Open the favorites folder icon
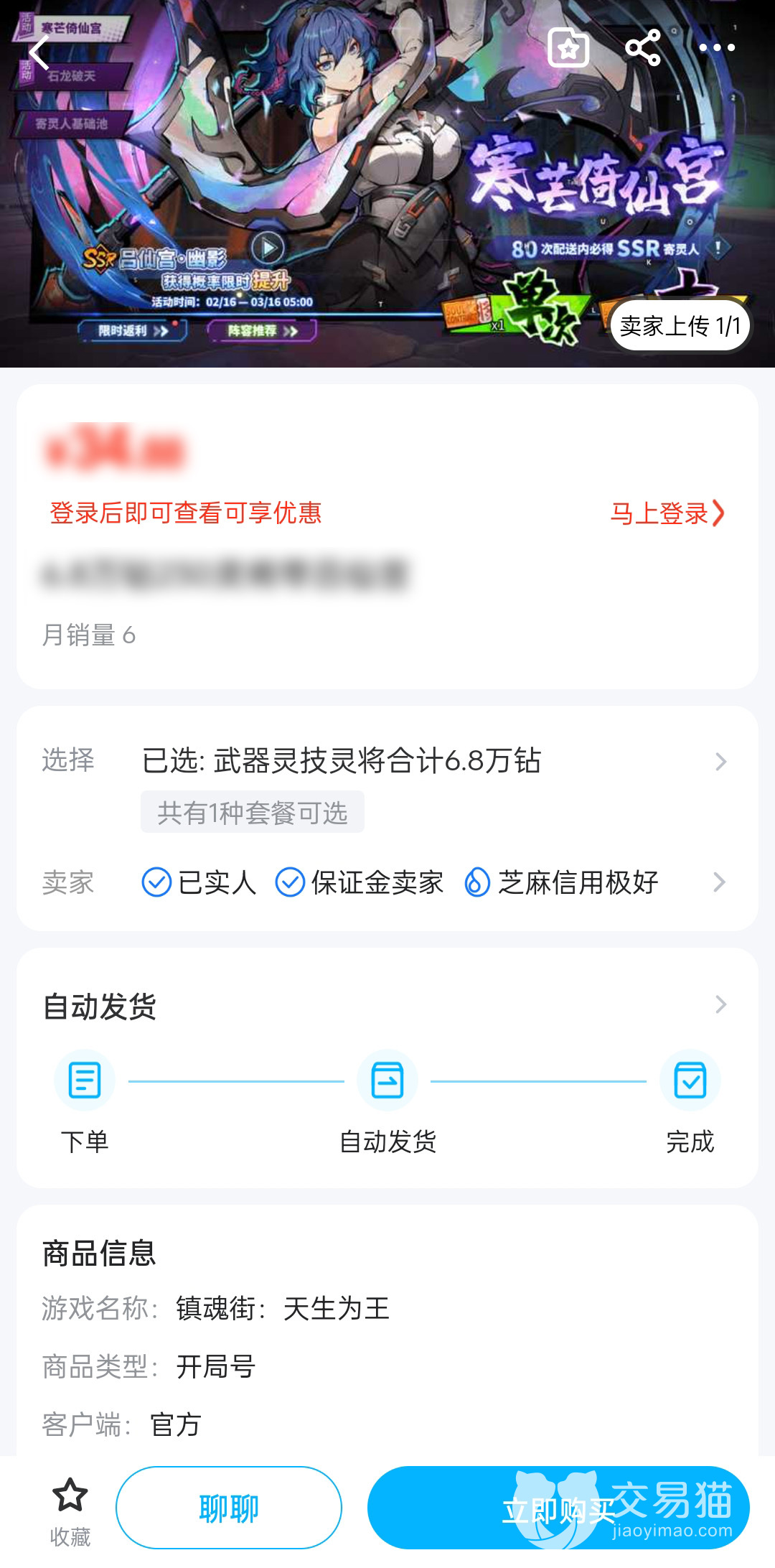Viewport: 775px width, 1568px height. pyautogui.click(x=568, y=48)
